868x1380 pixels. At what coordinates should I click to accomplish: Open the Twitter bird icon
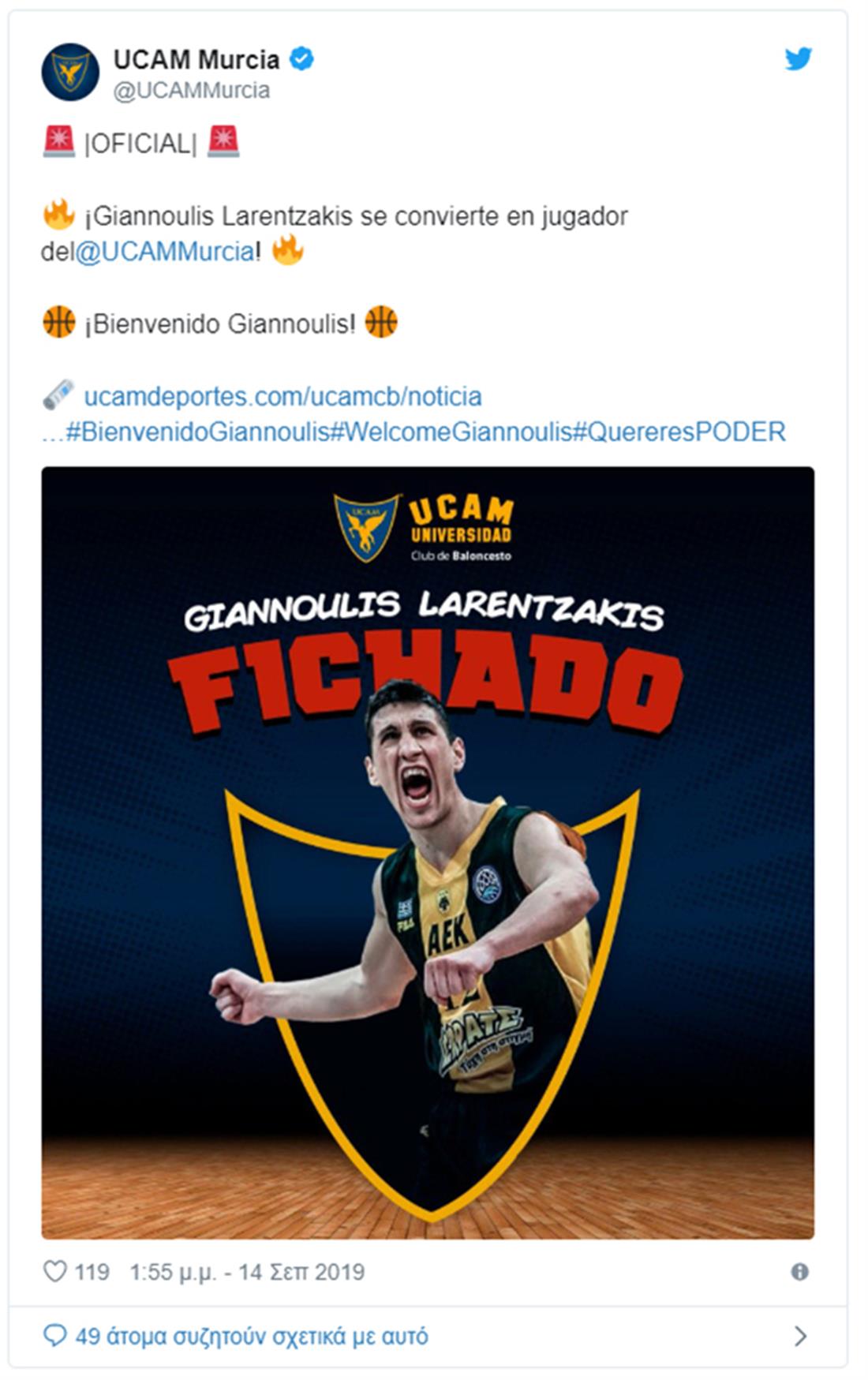pyautogui.click(x=798, y=58)
